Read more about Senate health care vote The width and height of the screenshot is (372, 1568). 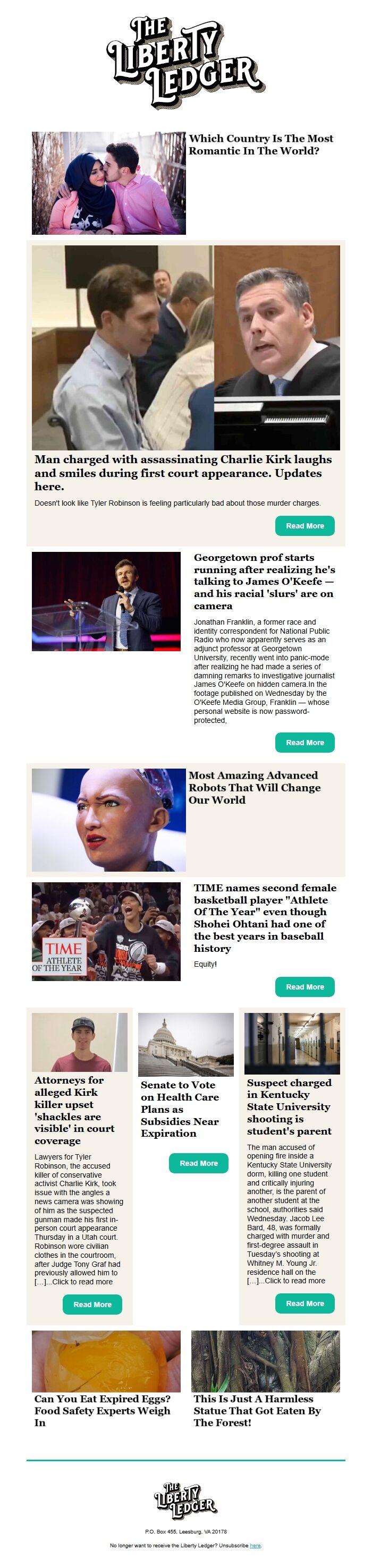198,1163
